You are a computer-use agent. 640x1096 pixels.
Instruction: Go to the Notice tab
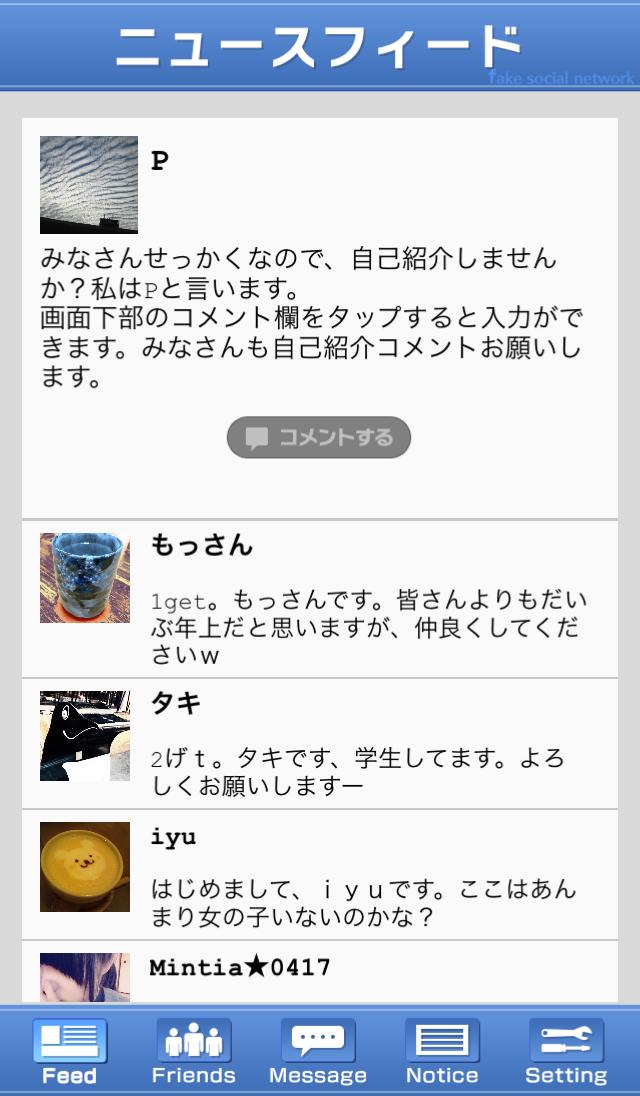point(442,1051)
